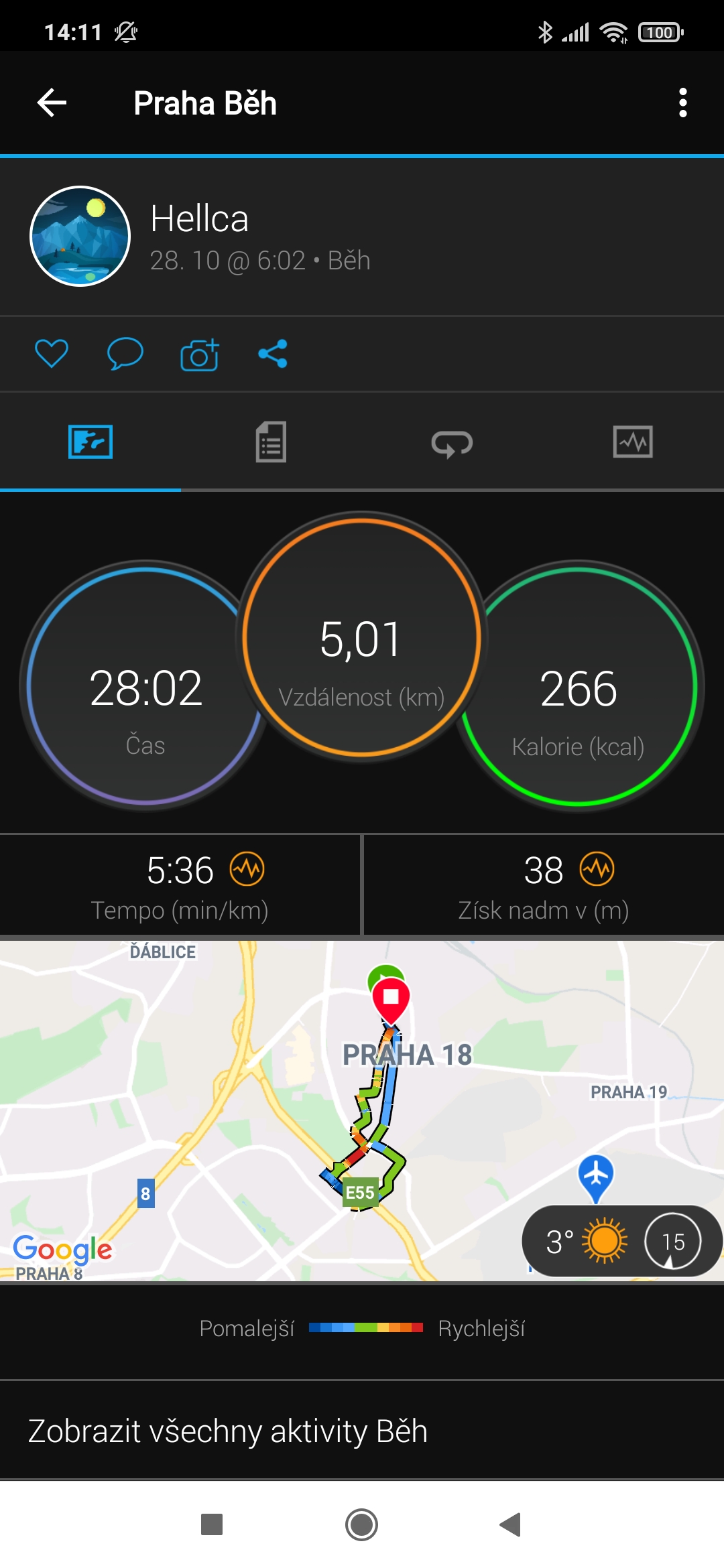Open the elevation gain chart icon
The width and height of the screenshot is (724, 1568).
click(597, 869)
